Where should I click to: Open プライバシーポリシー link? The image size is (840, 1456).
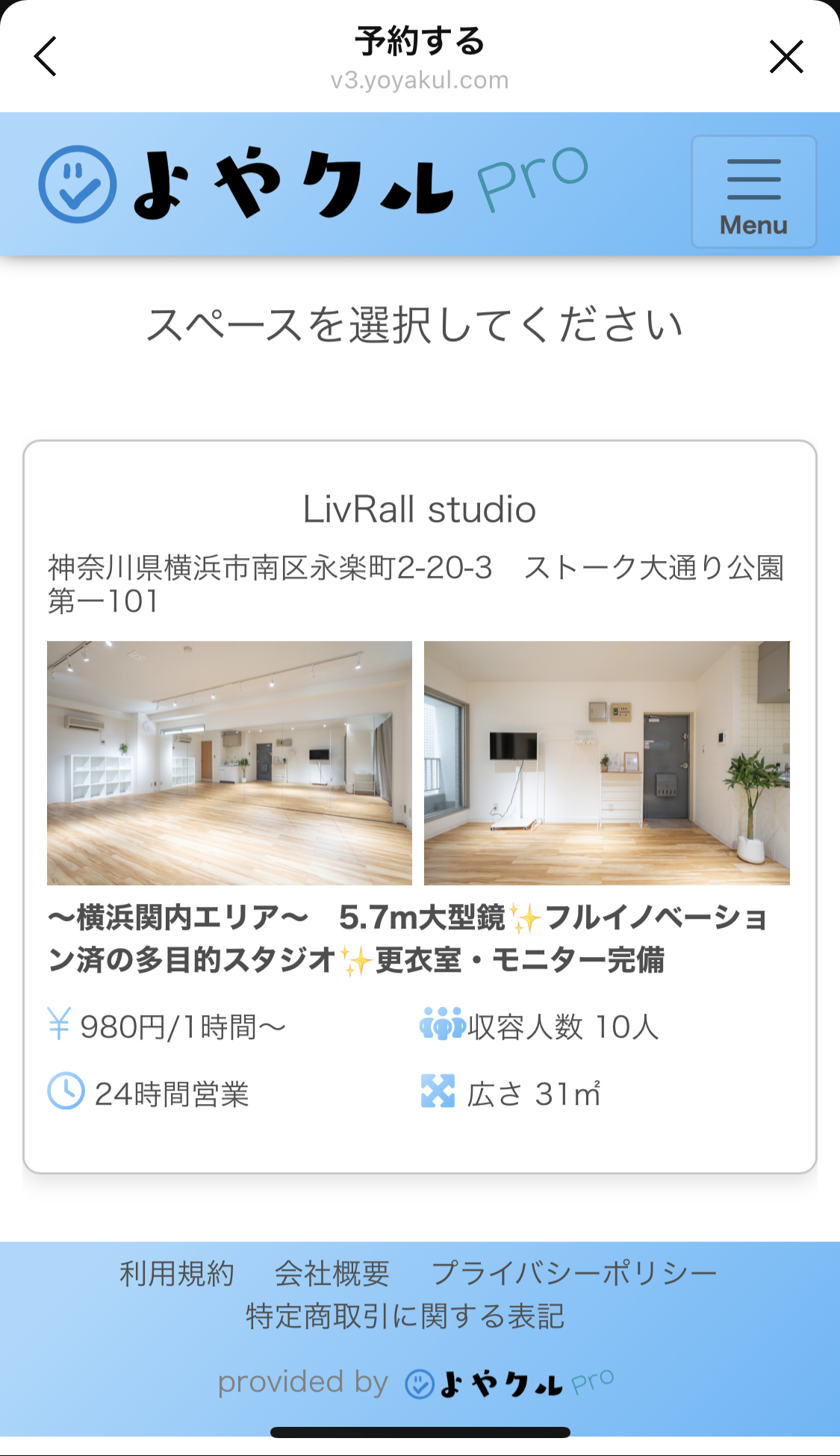[574, 1274]
